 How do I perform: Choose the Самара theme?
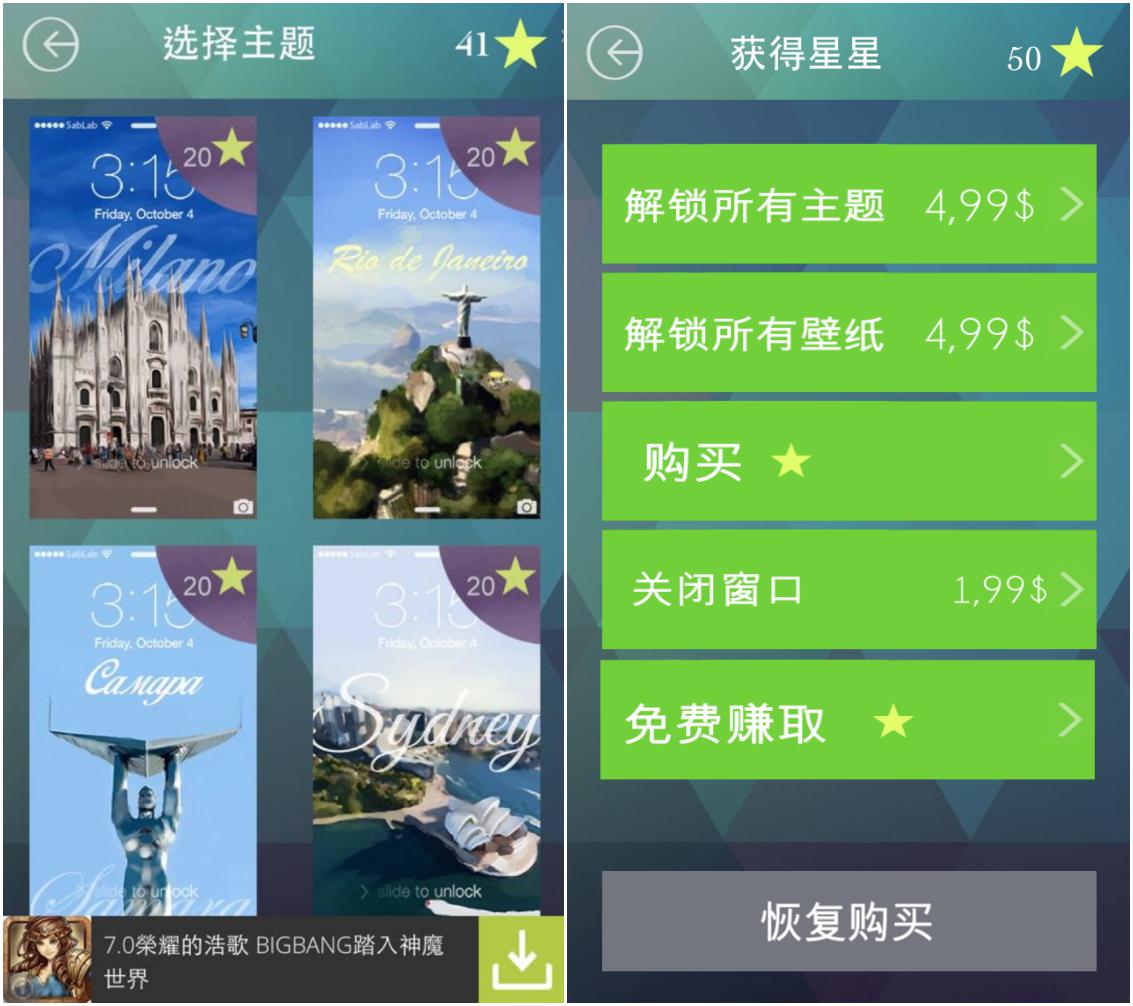pos(143,730)
